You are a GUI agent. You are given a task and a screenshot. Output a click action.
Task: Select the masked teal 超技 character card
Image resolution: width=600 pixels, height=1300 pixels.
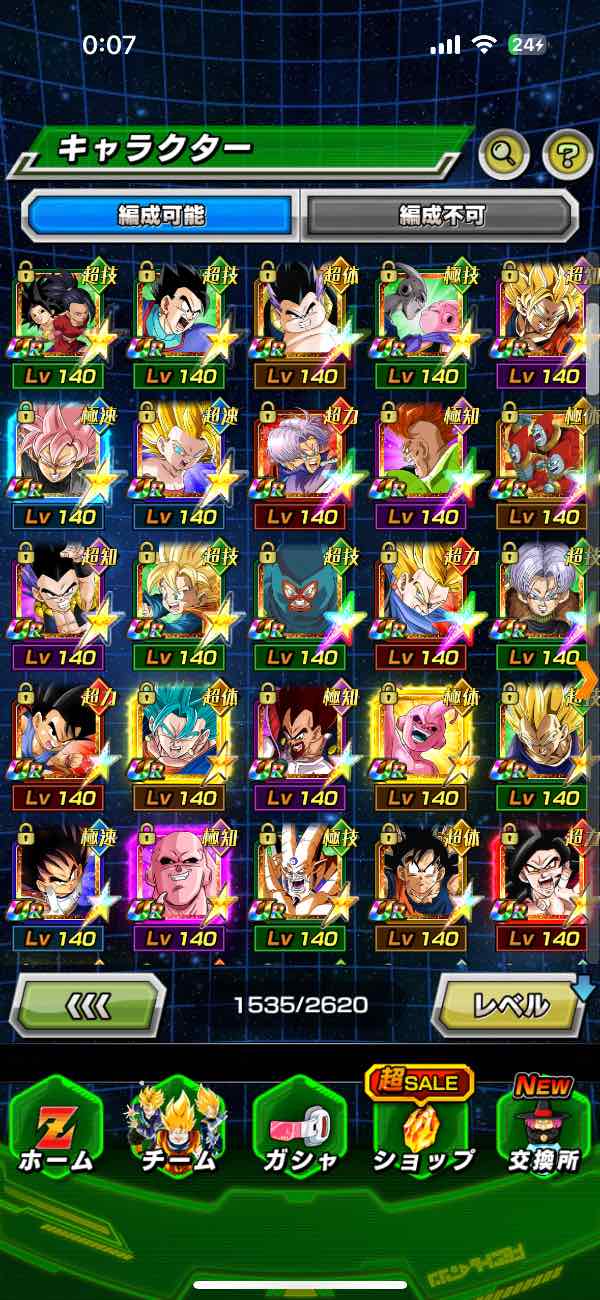coord(300,600)
